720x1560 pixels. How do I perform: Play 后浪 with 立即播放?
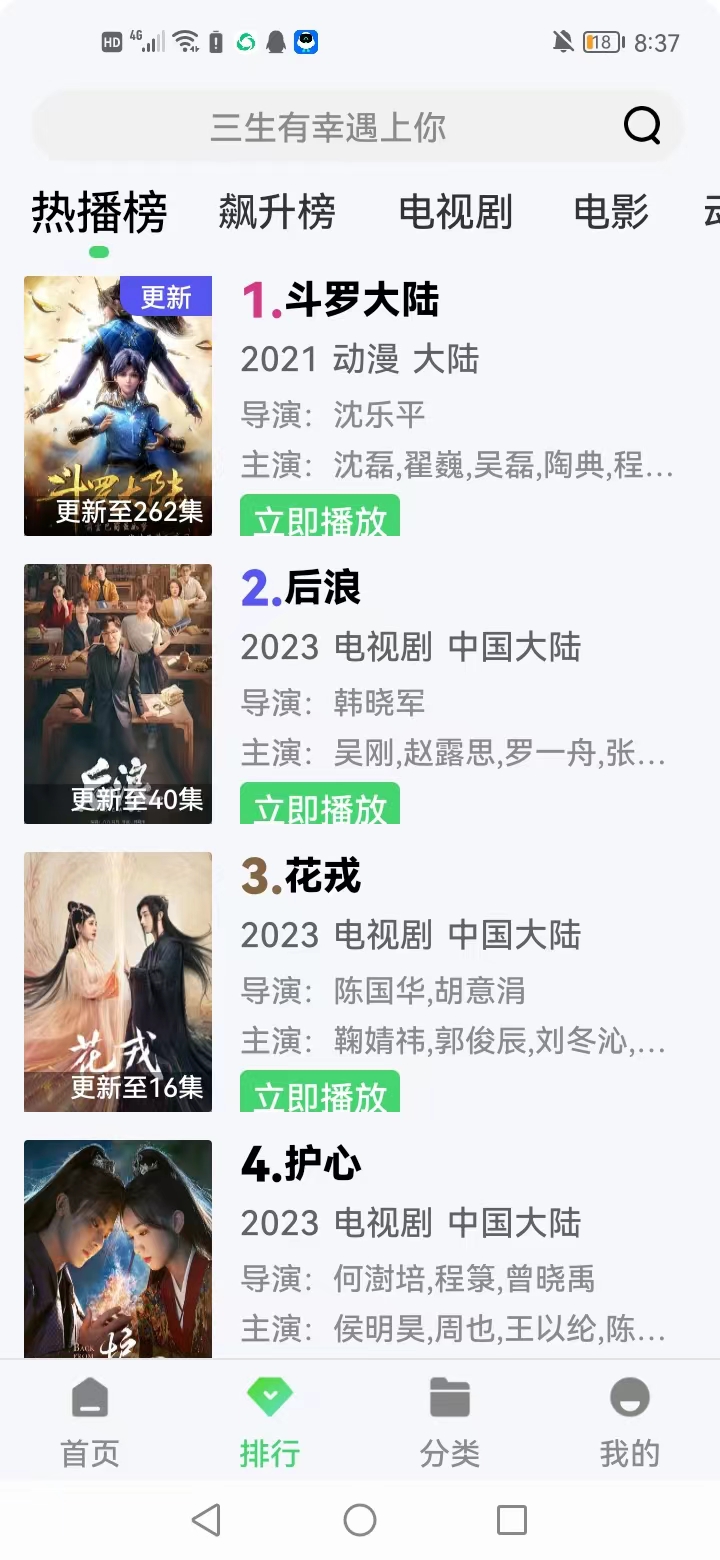click(x=320, y=805)
